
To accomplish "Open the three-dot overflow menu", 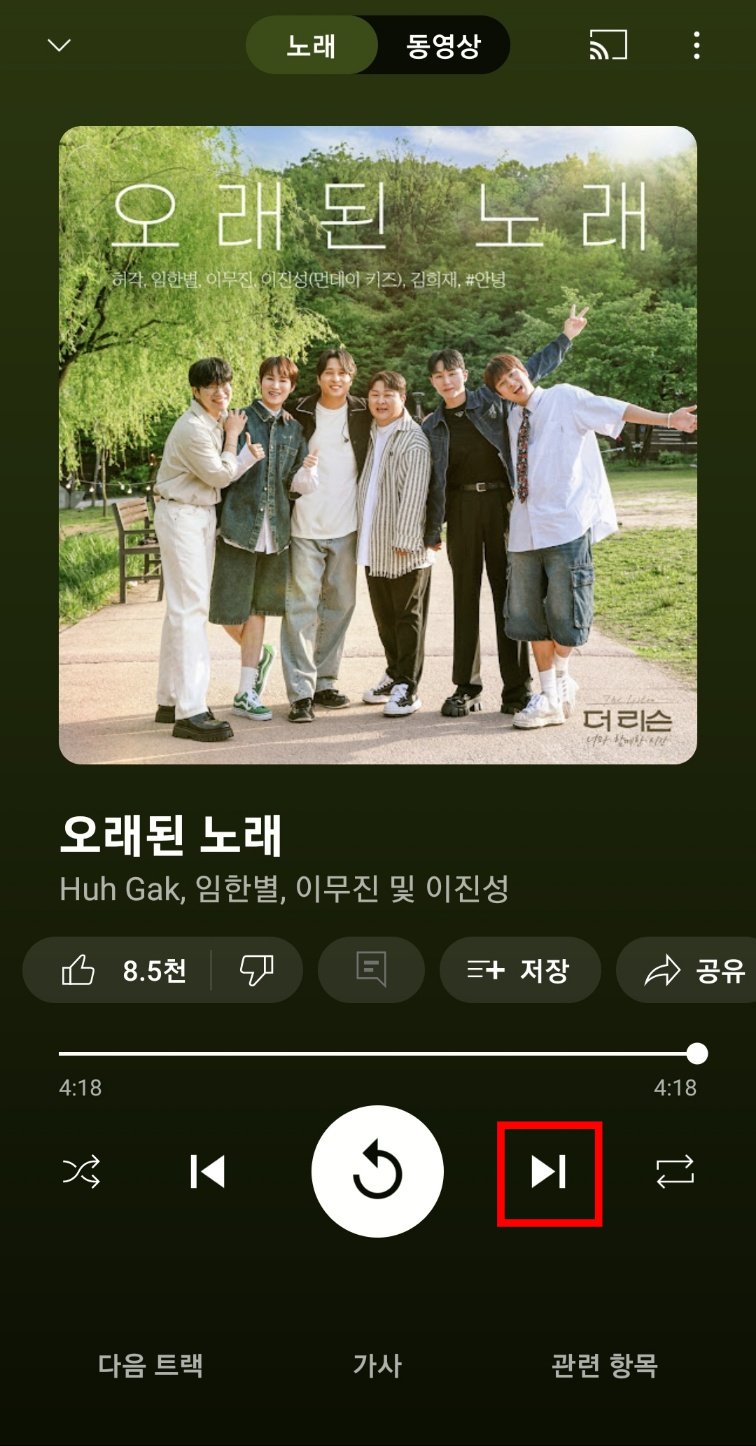I will point(695,46).
